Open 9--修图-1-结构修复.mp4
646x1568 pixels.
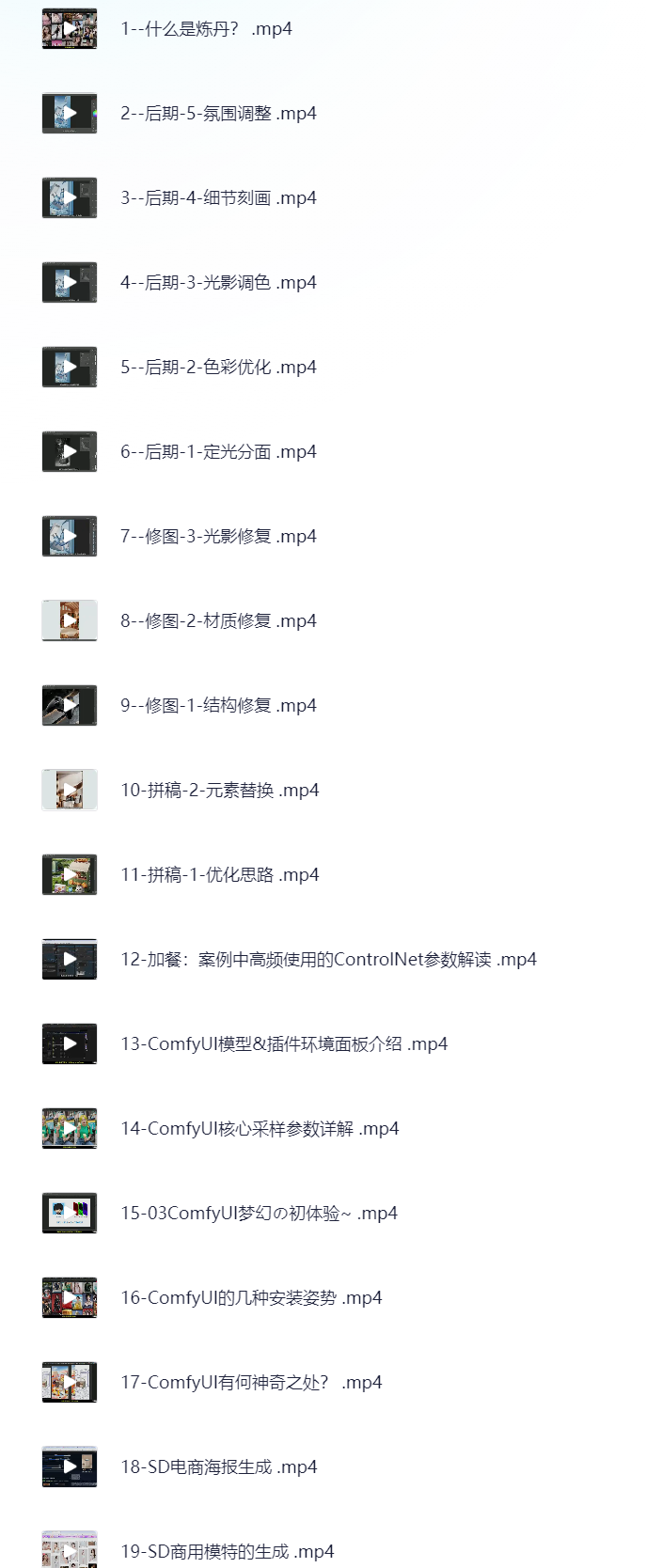pyautogui.click(x=218, y=706)
